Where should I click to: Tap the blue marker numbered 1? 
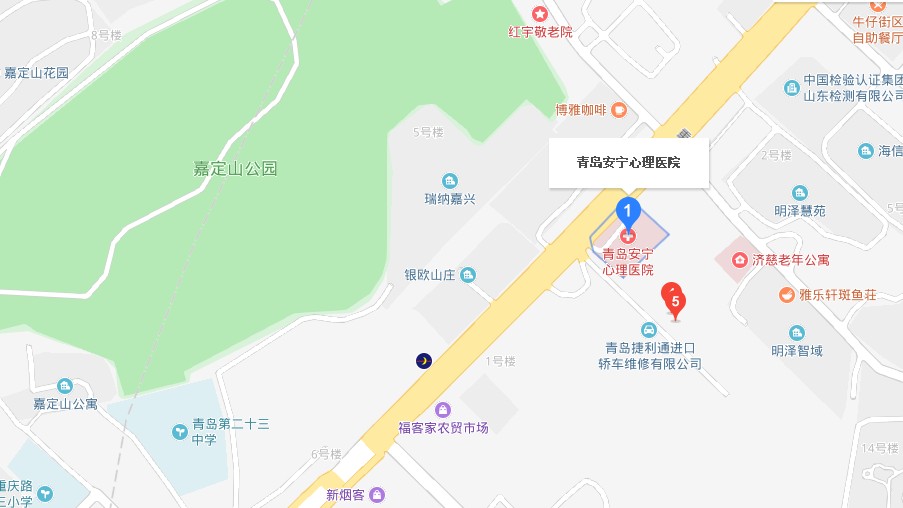pyautogui.click(x=627, y=211)
